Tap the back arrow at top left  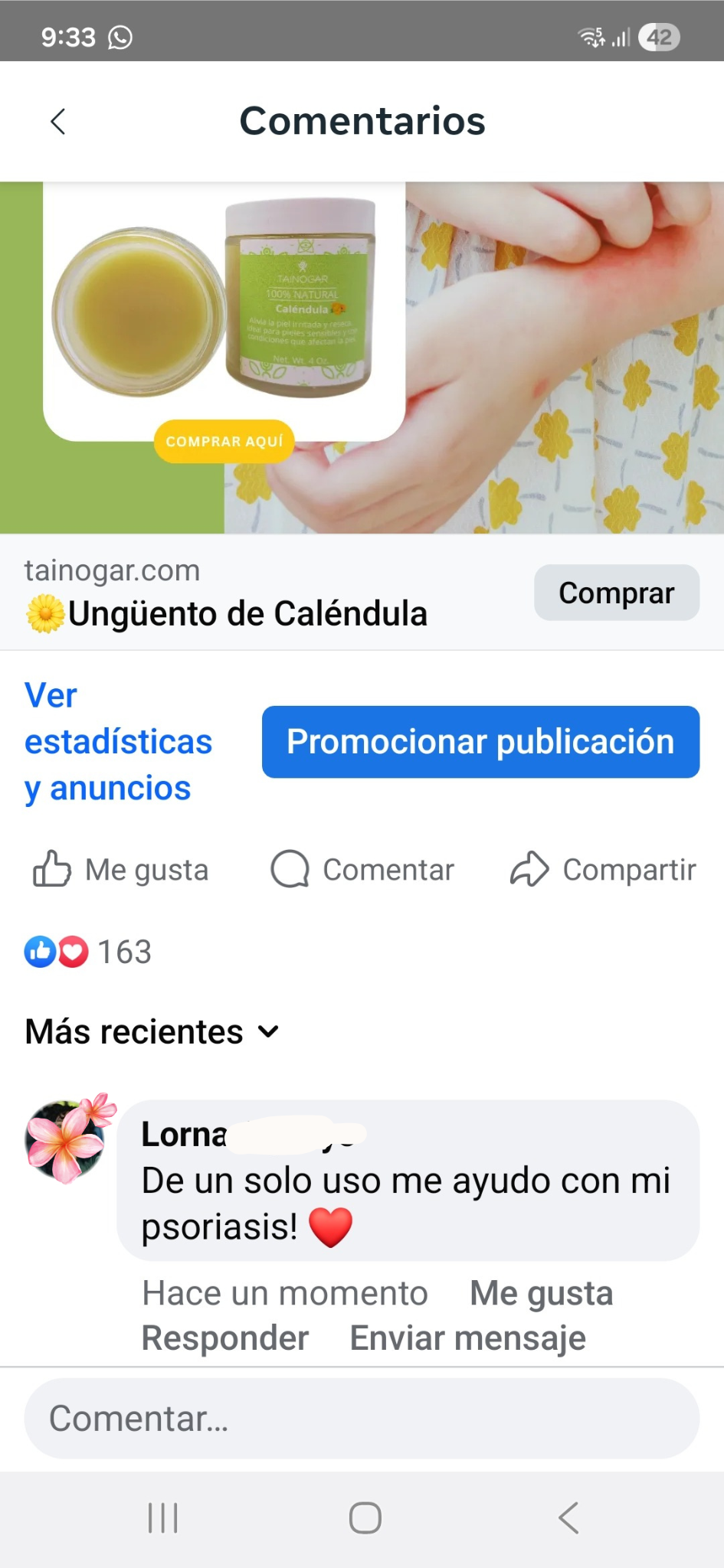pos(57,120)
